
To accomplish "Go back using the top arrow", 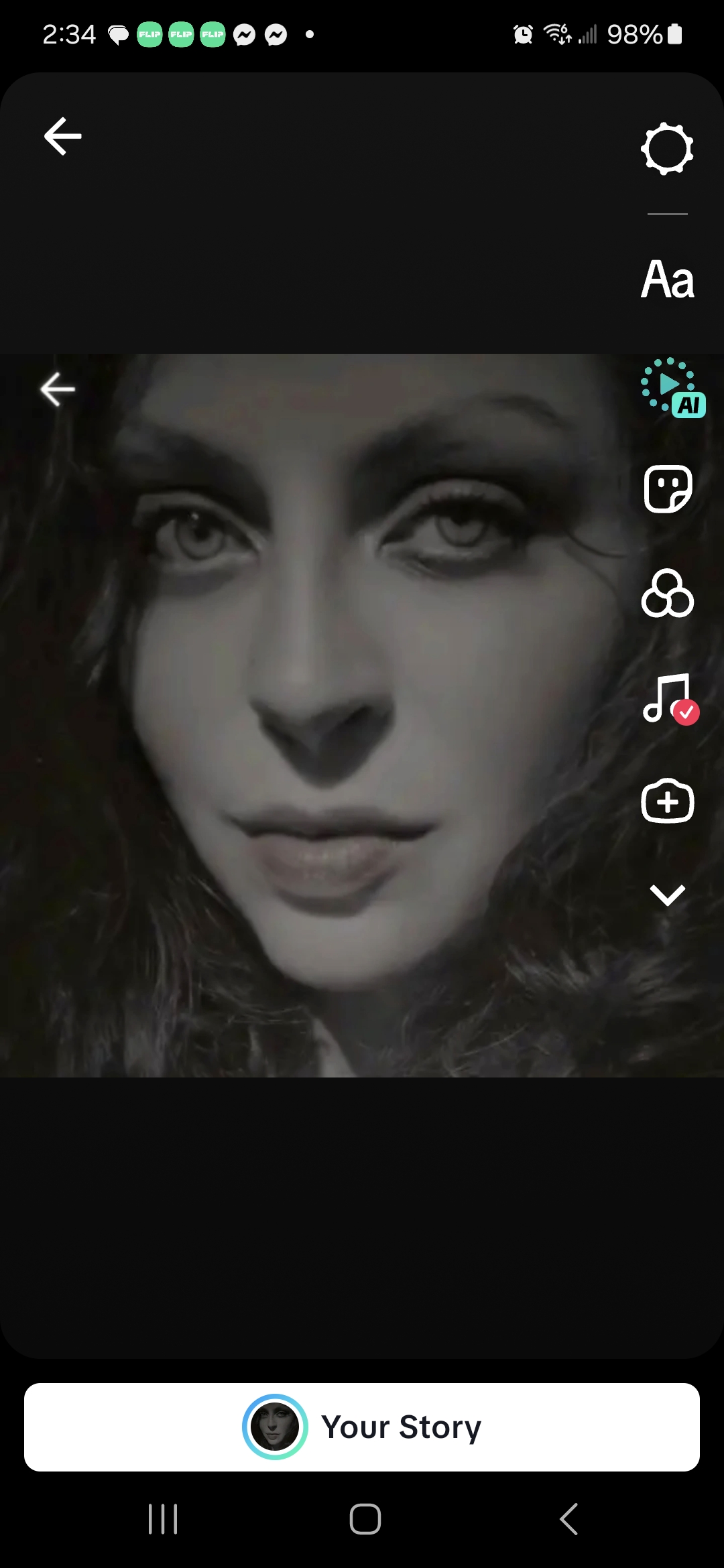I will click(x=63, y=136).
